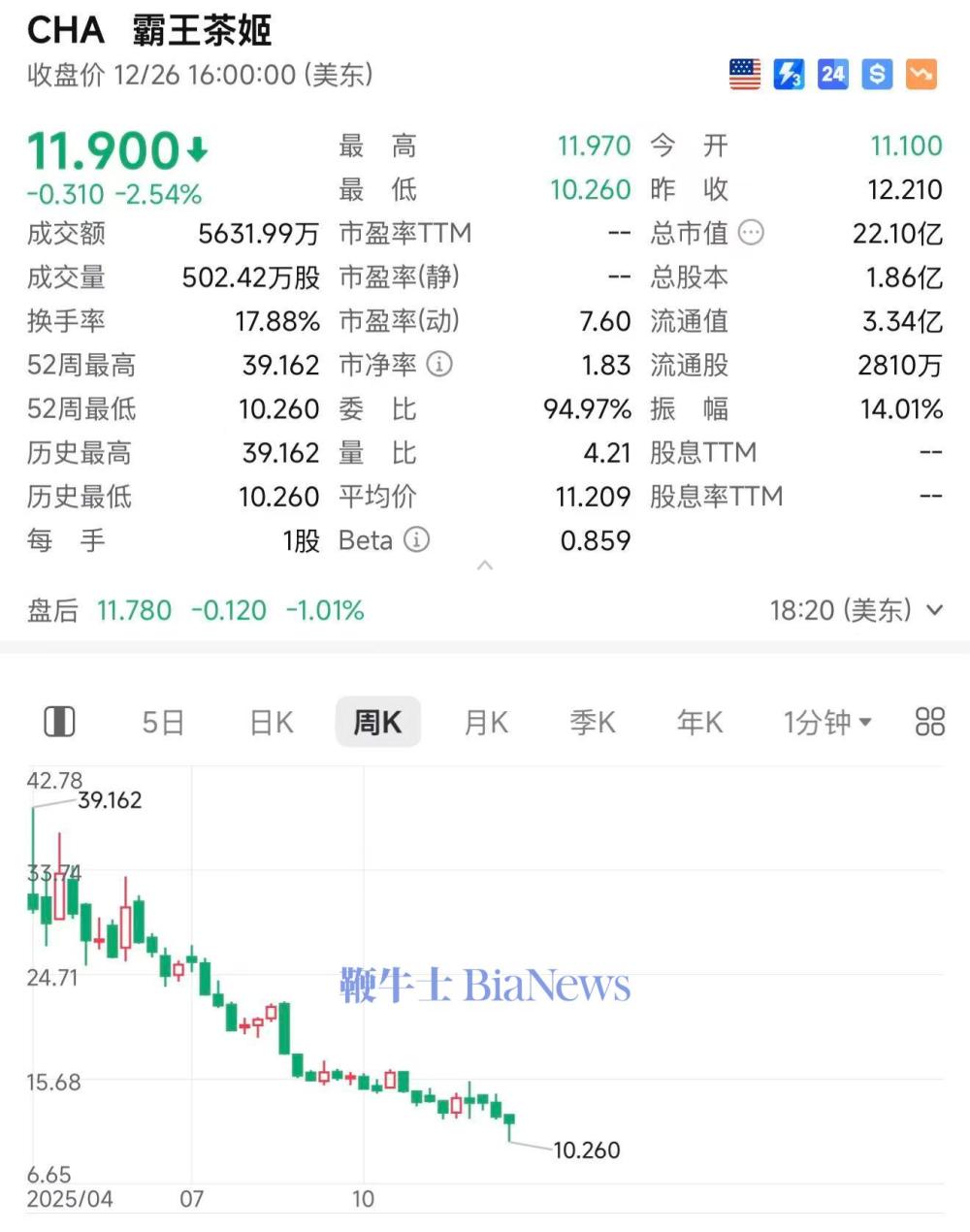Screen dimensions: 970x1232
Task: Click the 10.260 low label on chart
Action: click(x=585, y=1151)
